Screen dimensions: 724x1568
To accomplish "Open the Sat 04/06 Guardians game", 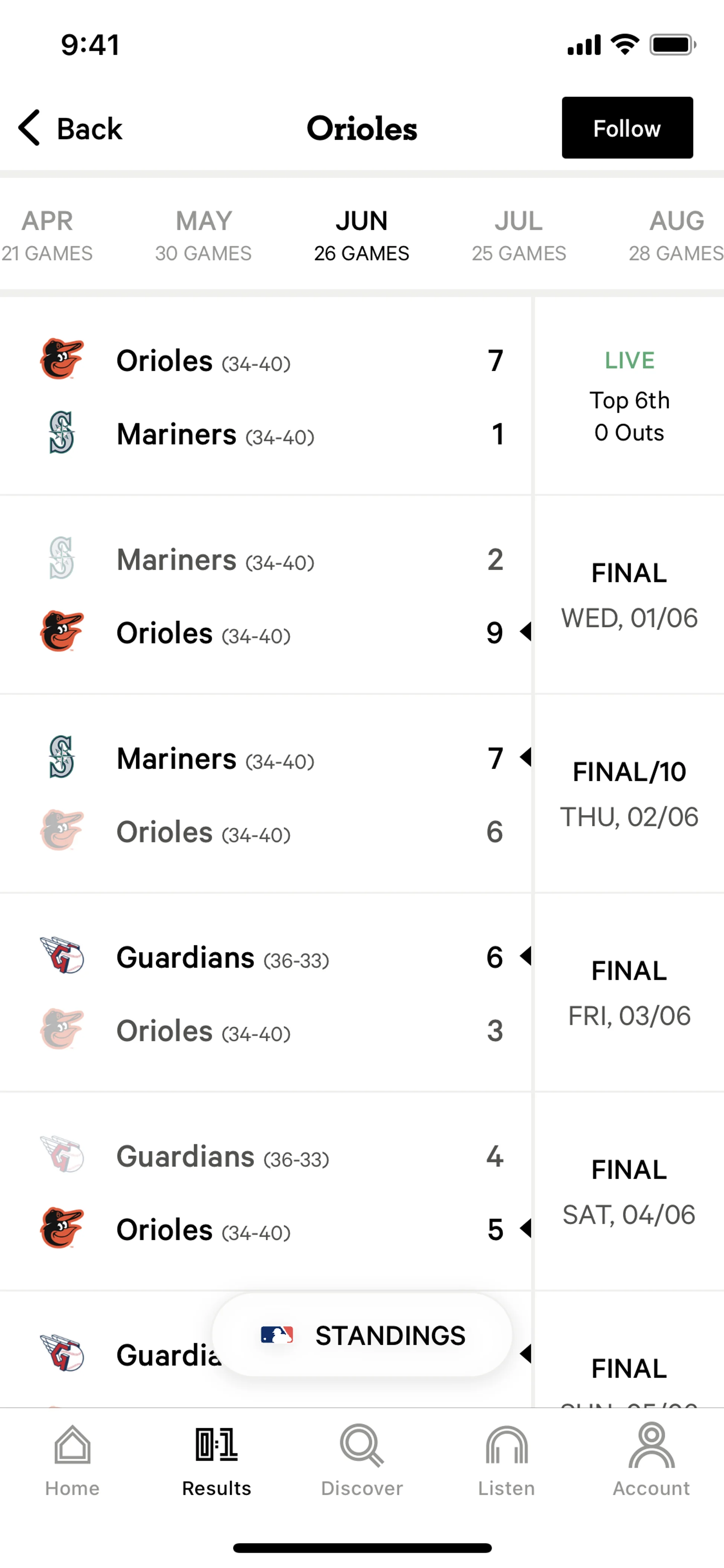I will click(362, 1192).
